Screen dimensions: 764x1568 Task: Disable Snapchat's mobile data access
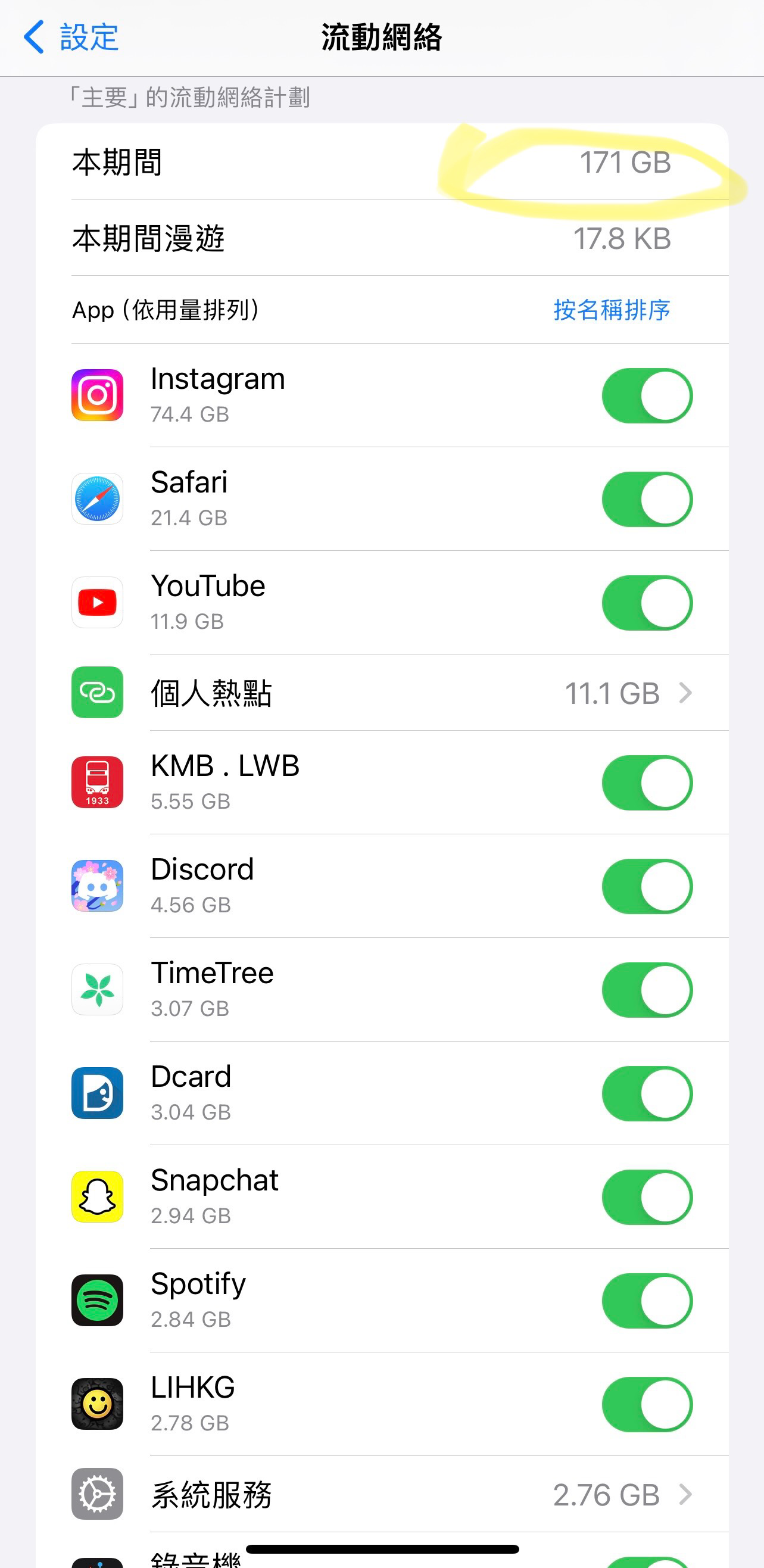pos(647,1197)
